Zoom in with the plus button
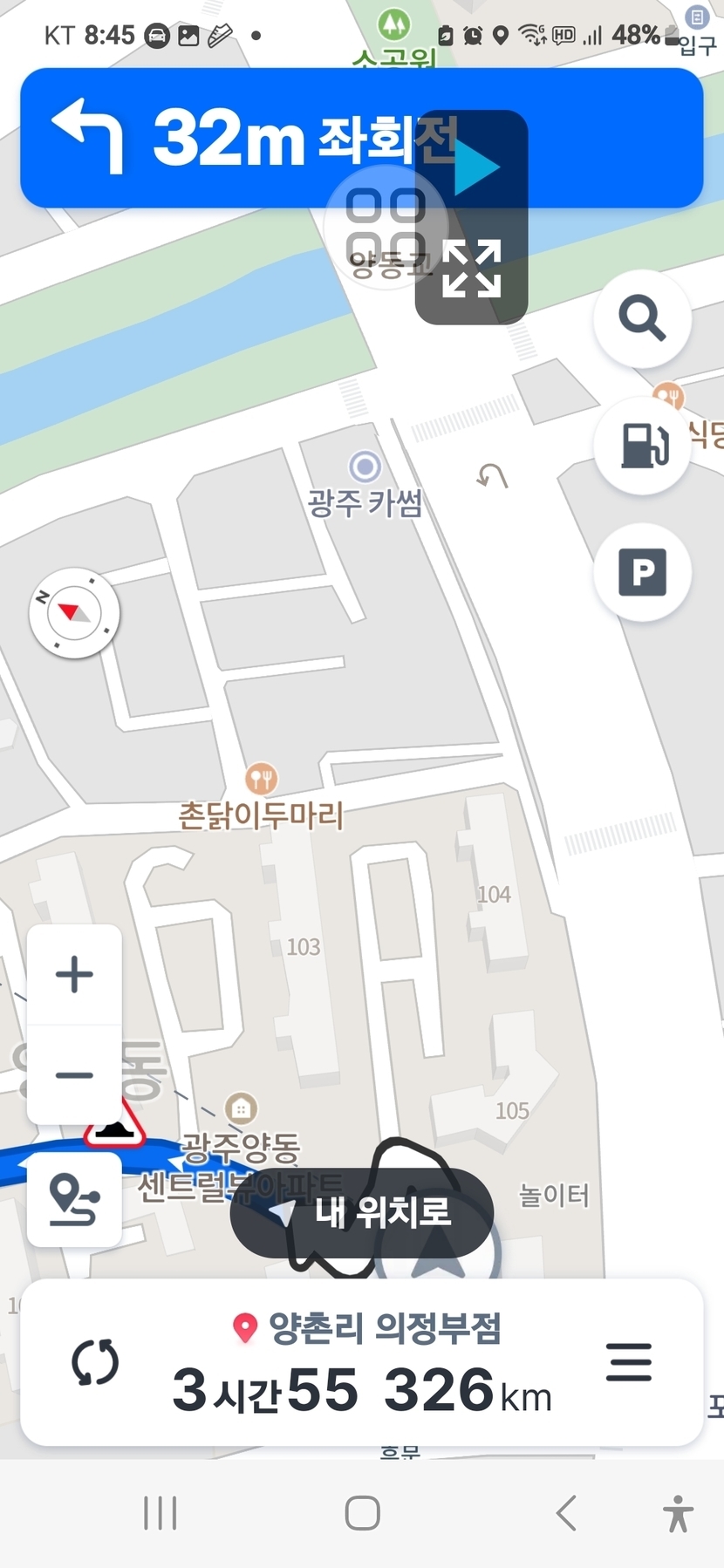 [x=74, y=974]
